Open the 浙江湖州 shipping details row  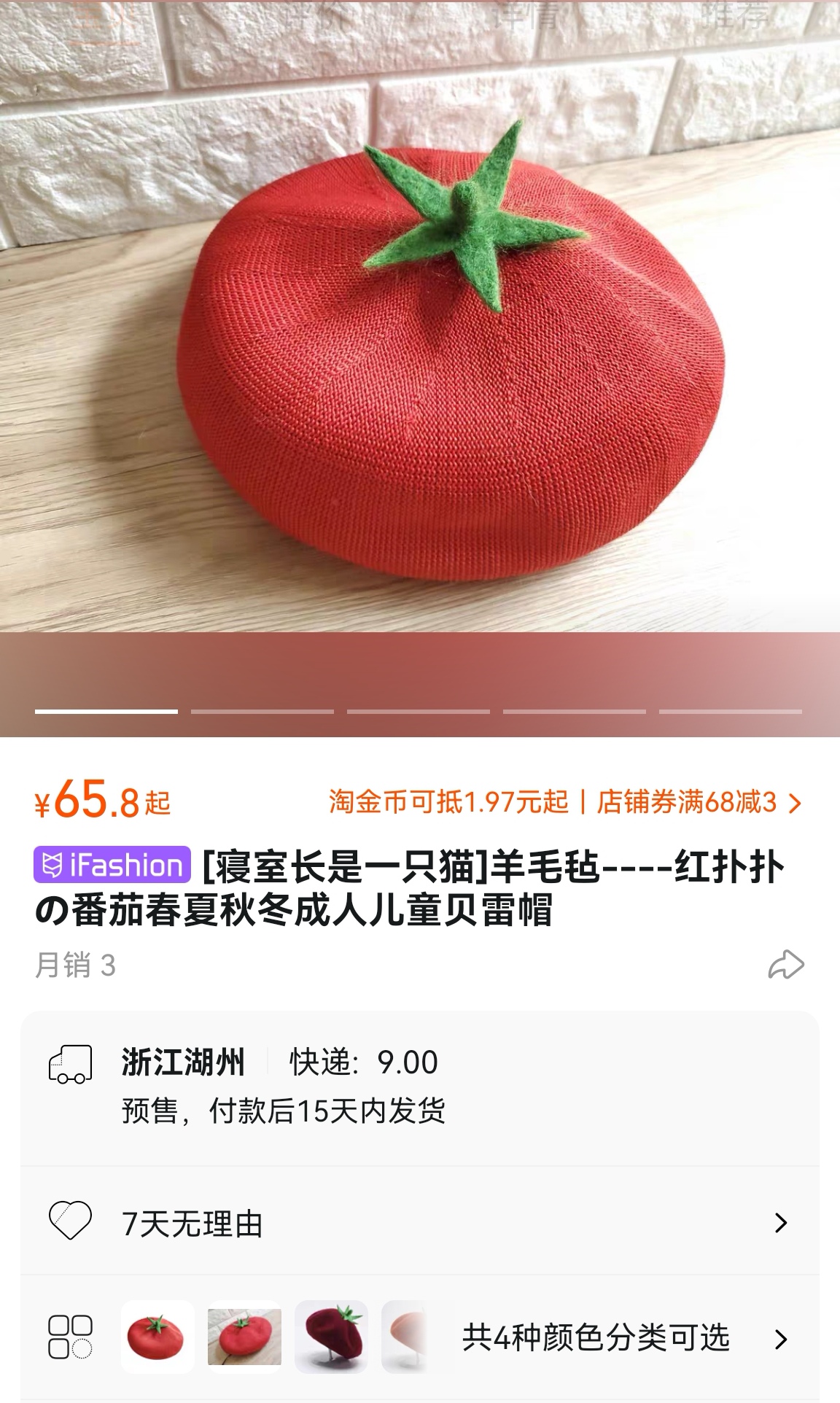tap(419, 1087)
